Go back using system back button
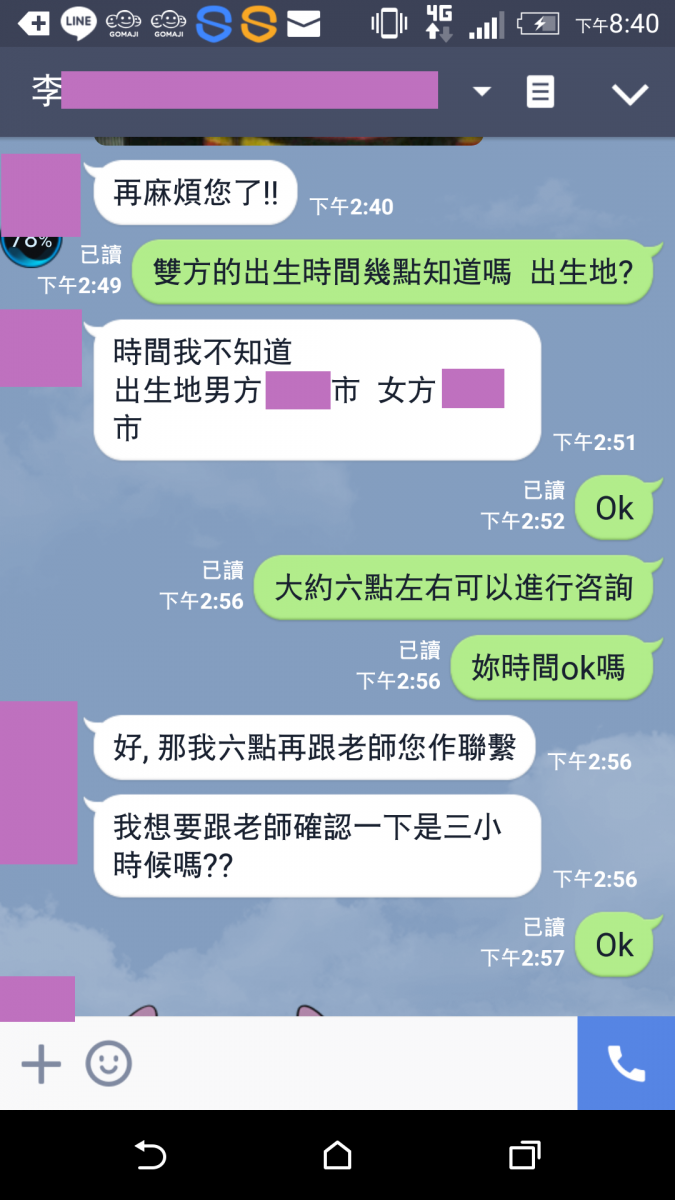This screenshot has width=675, height=1200. (x=150, y=1156)
